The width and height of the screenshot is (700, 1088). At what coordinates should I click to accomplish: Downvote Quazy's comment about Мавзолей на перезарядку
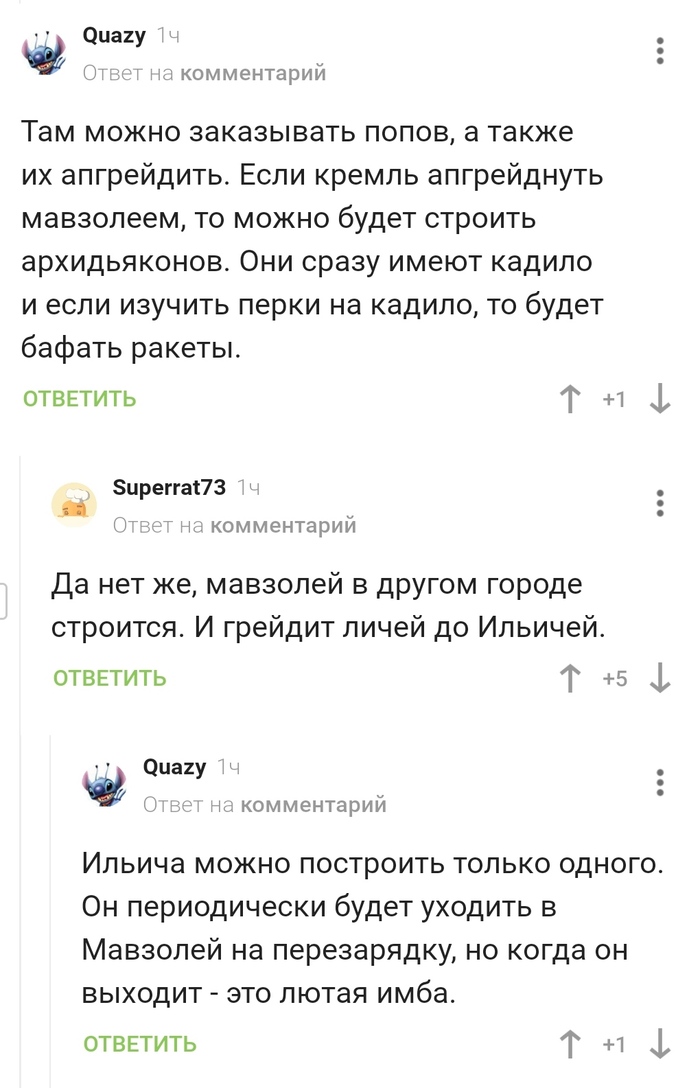[659, 1044]
